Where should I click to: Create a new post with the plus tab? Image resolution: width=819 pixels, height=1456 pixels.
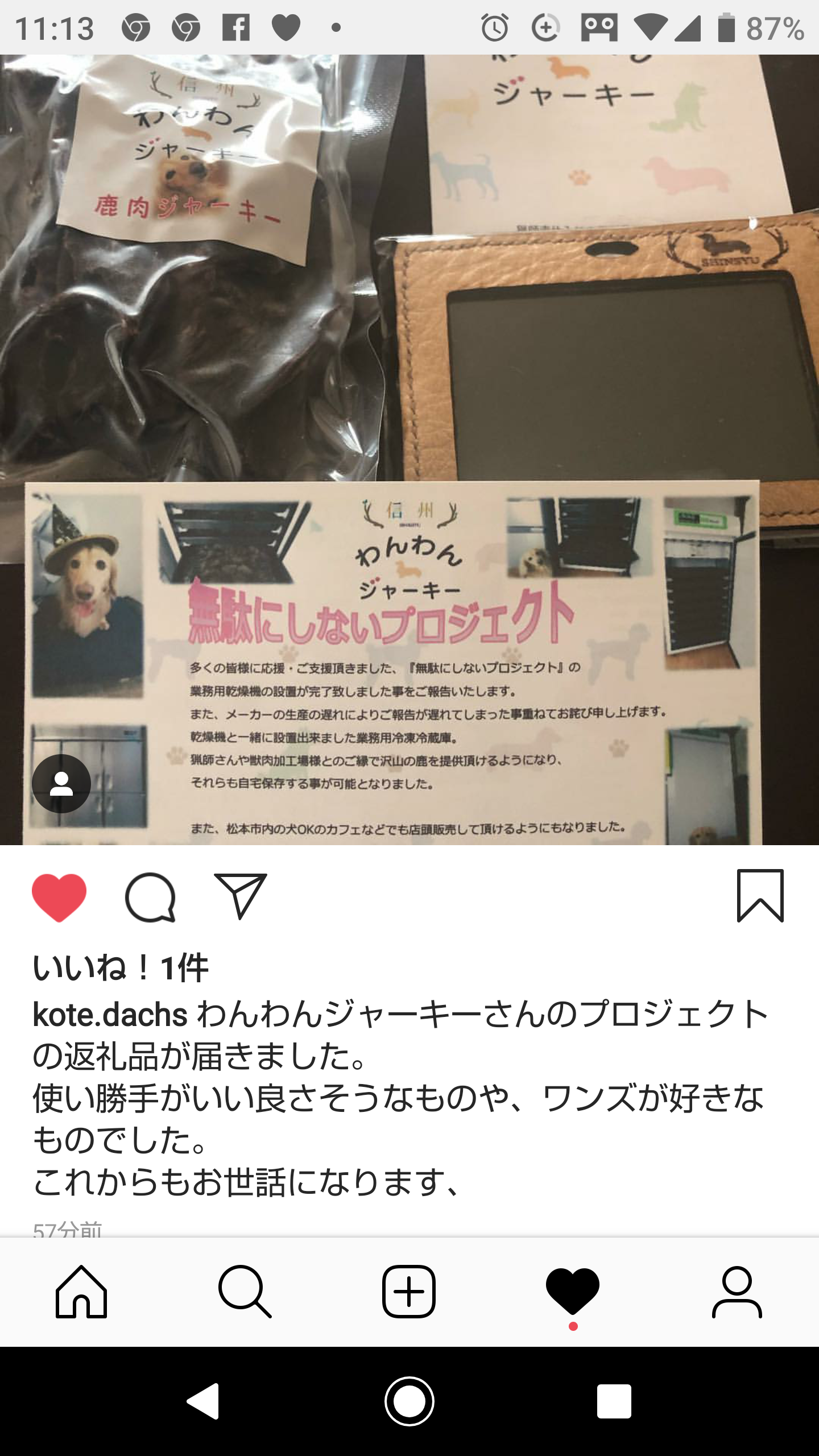point(409,1292)
